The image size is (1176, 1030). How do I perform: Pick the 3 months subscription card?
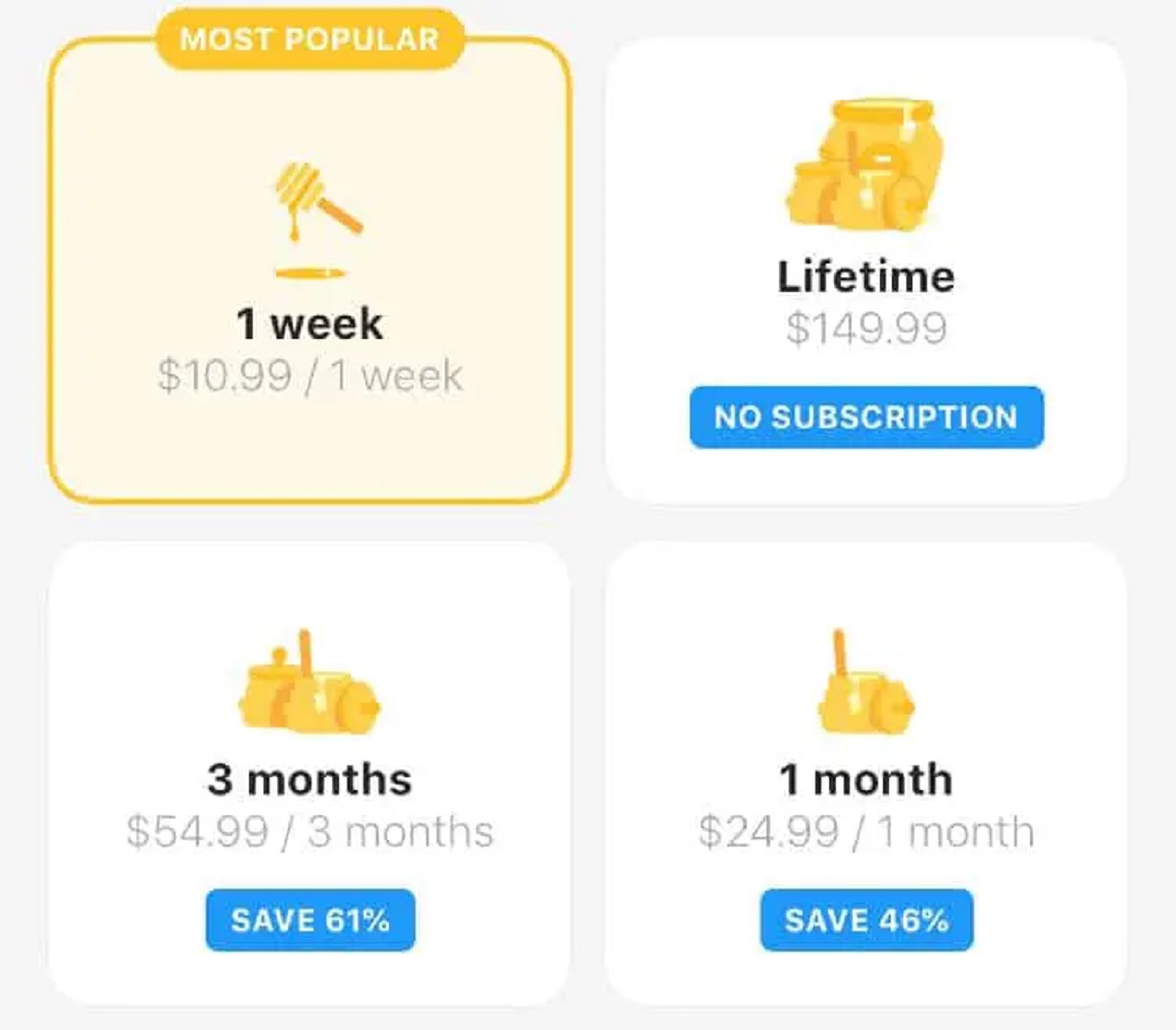309,774
